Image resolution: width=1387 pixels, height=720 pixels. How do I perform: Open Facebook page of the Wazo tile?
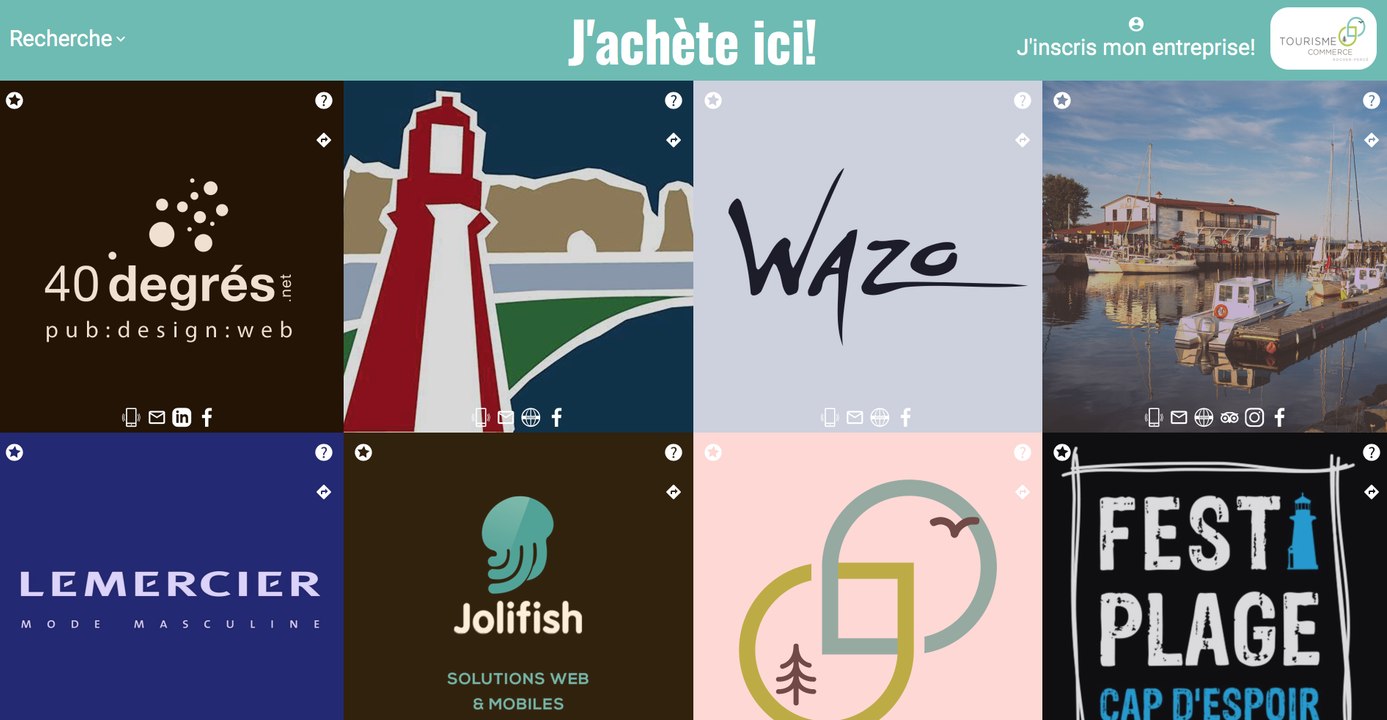click(x=905, y=417)
